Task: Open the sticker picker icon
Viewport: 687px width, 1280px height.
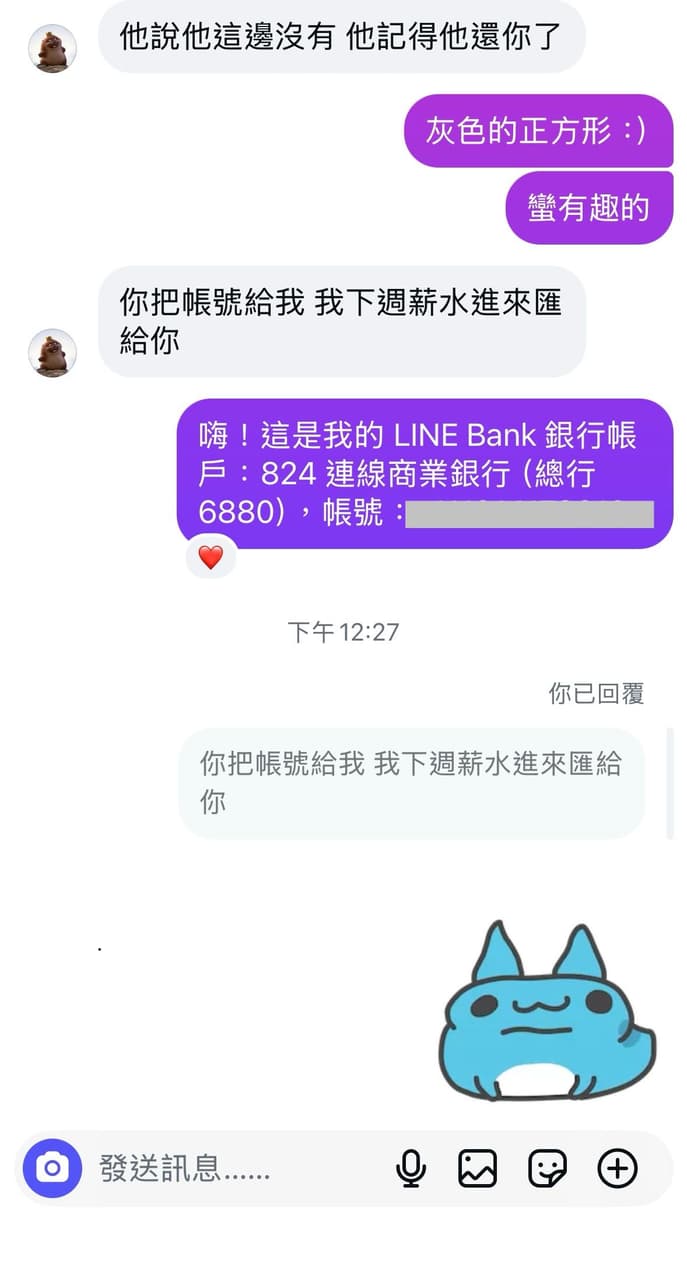Action: [x=547, y=1168]
